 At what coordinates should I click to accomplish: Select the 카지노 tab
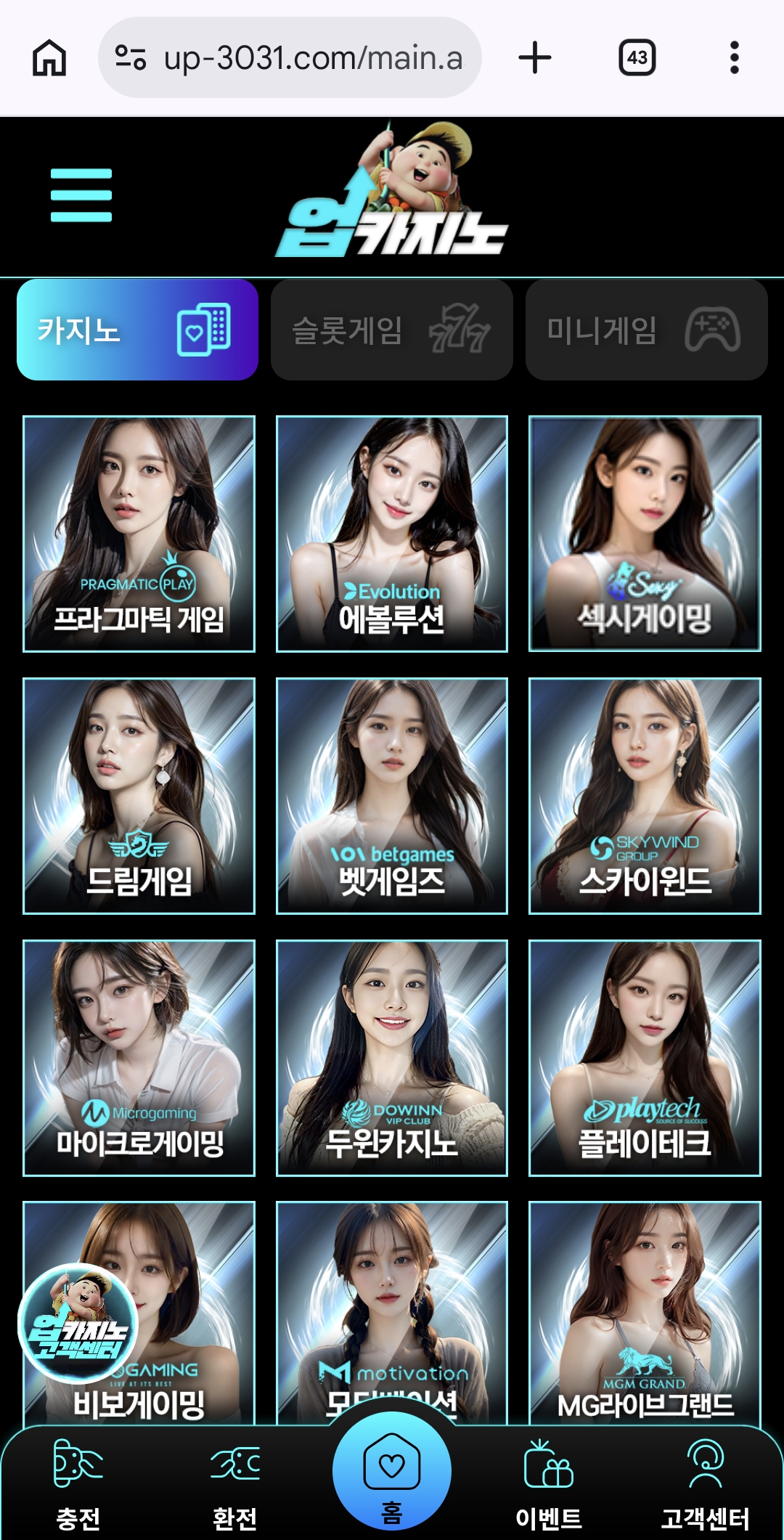137,330
